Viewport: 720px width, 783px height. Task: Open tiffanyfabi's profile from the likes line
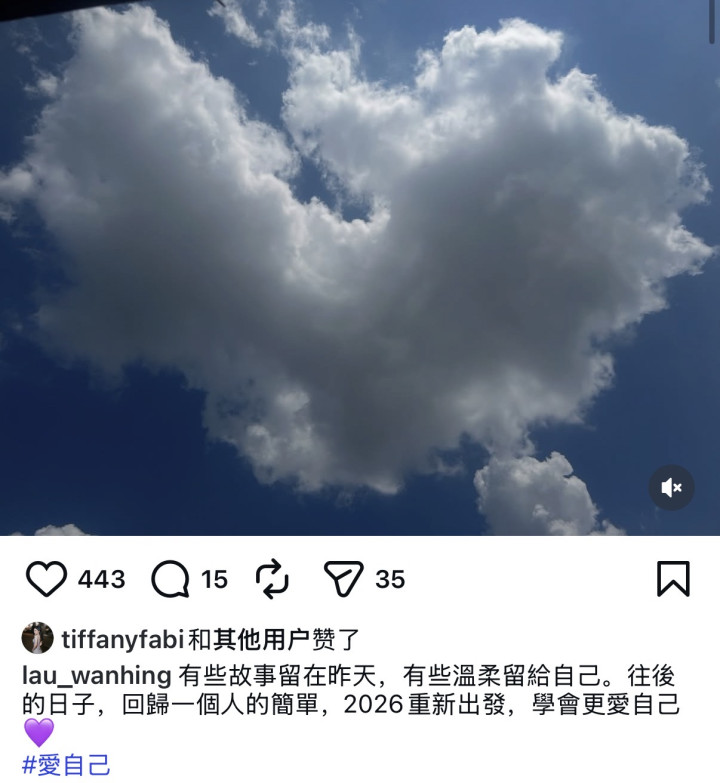[x=122, y=639]
